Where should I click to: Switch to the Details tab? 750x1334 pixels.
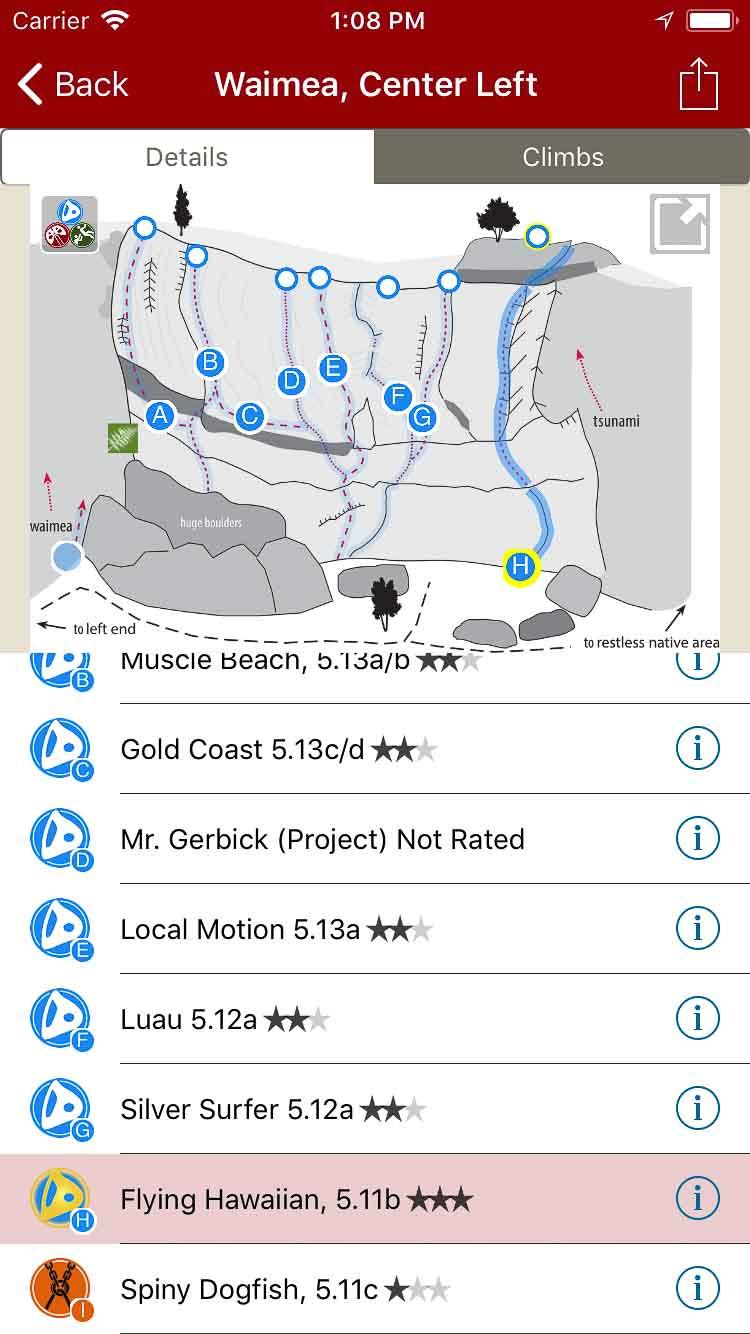pyautogui.click(x=187, y=157)
